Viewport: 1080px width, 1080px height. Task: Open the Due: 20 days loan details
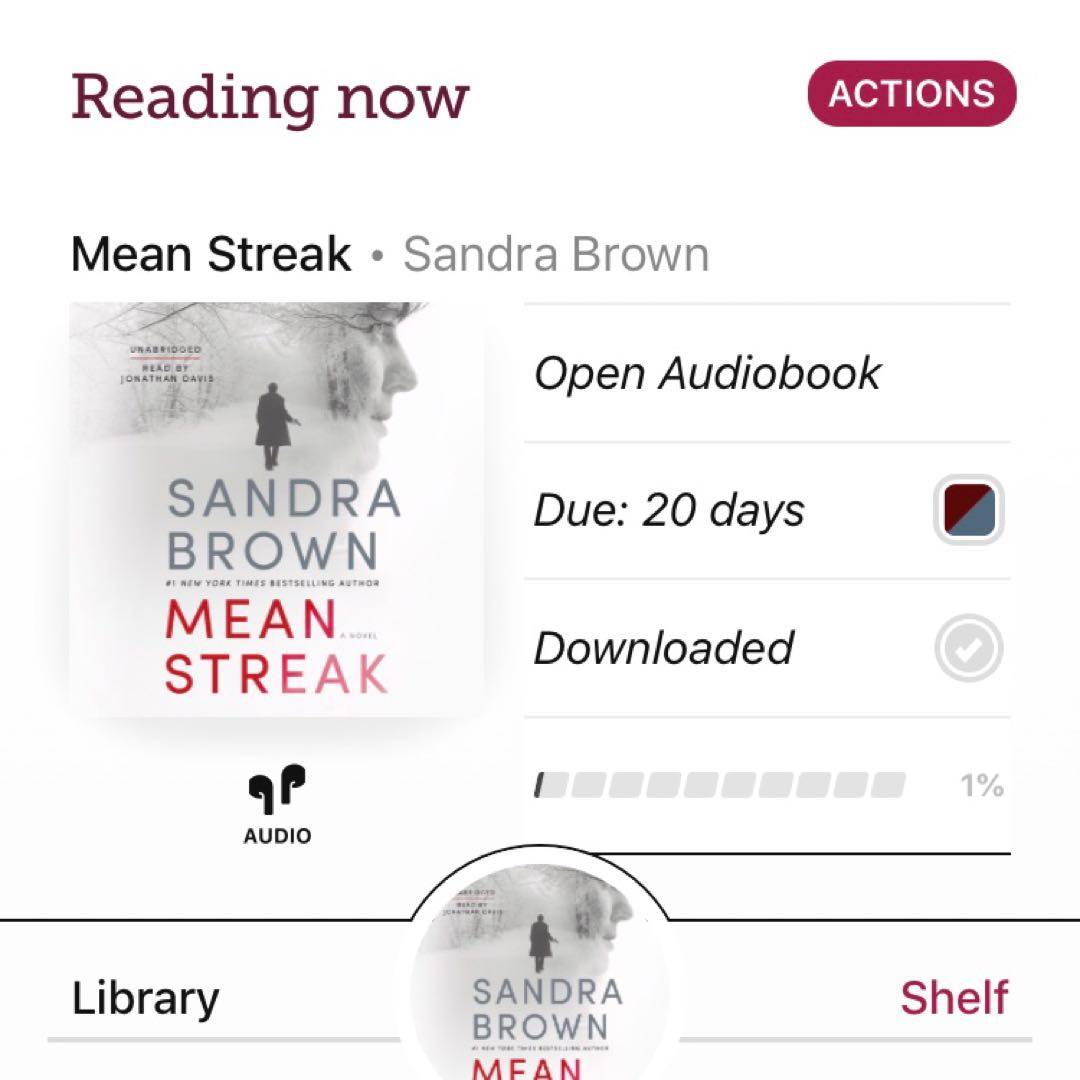pos(668,511)
